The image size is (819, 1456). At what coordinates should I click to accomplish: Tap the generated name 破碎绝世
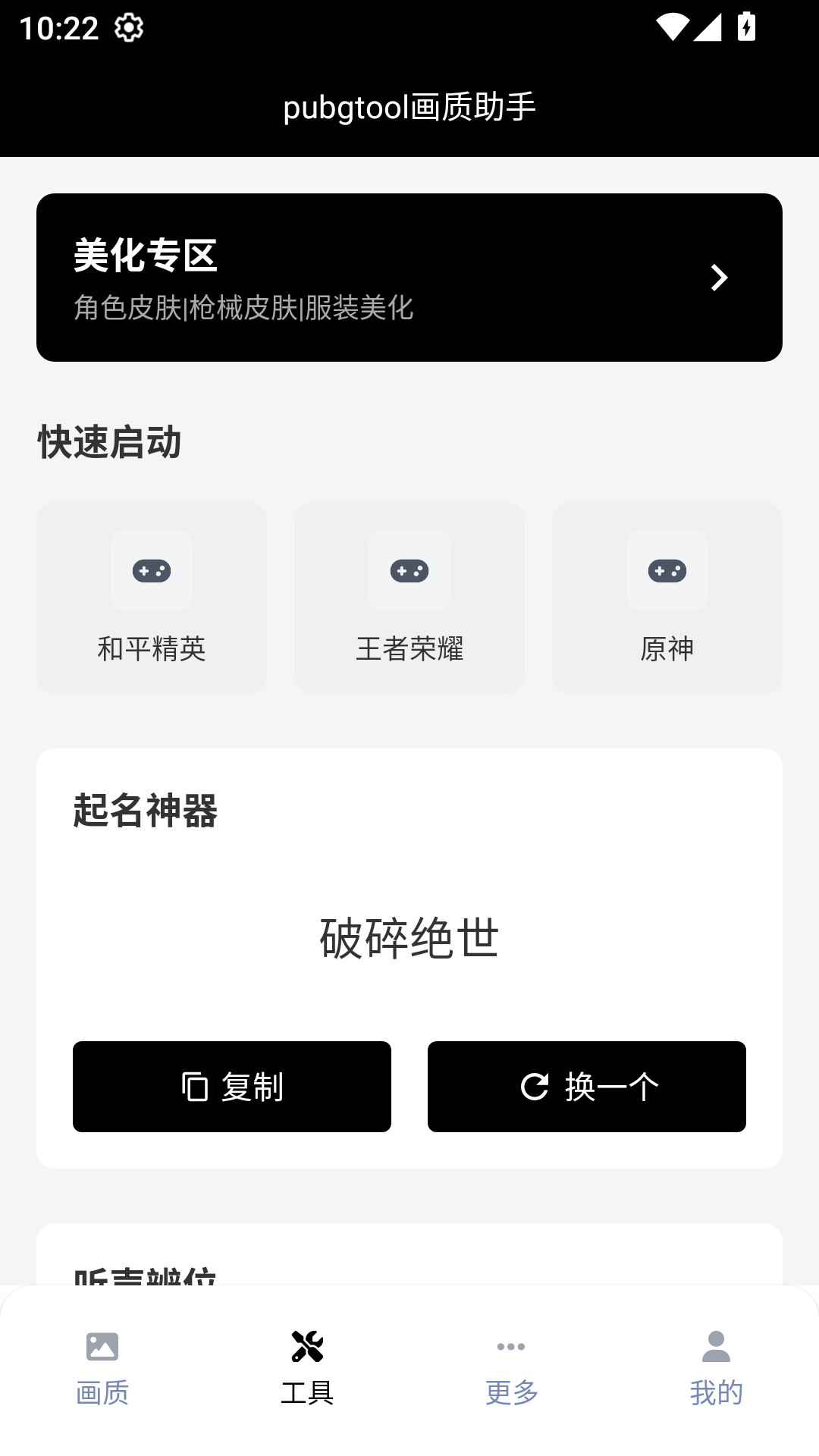[x=409, y=938]
